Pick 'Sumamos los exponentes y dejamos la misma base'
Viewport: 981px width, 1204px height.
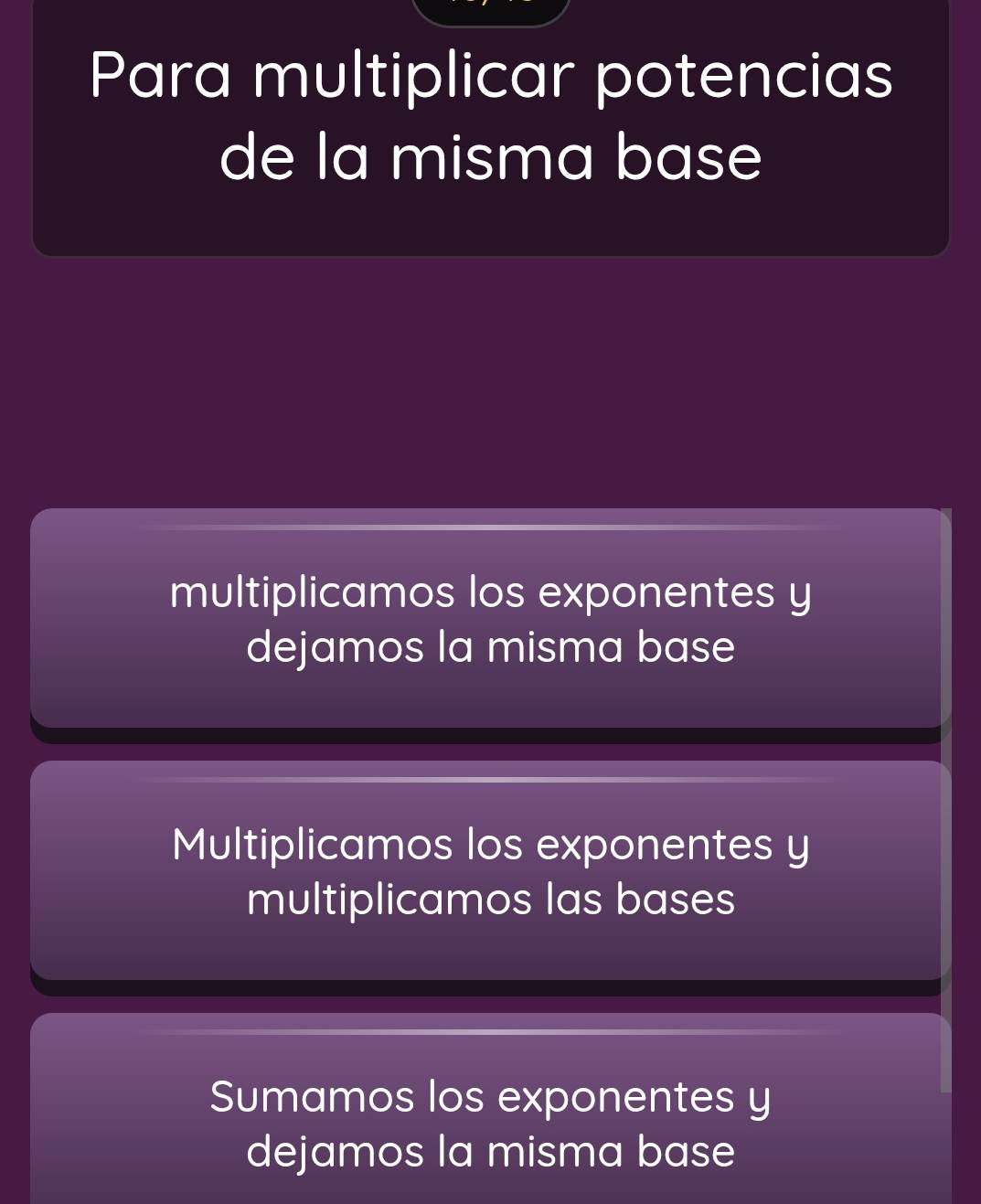click(490, 1123)
